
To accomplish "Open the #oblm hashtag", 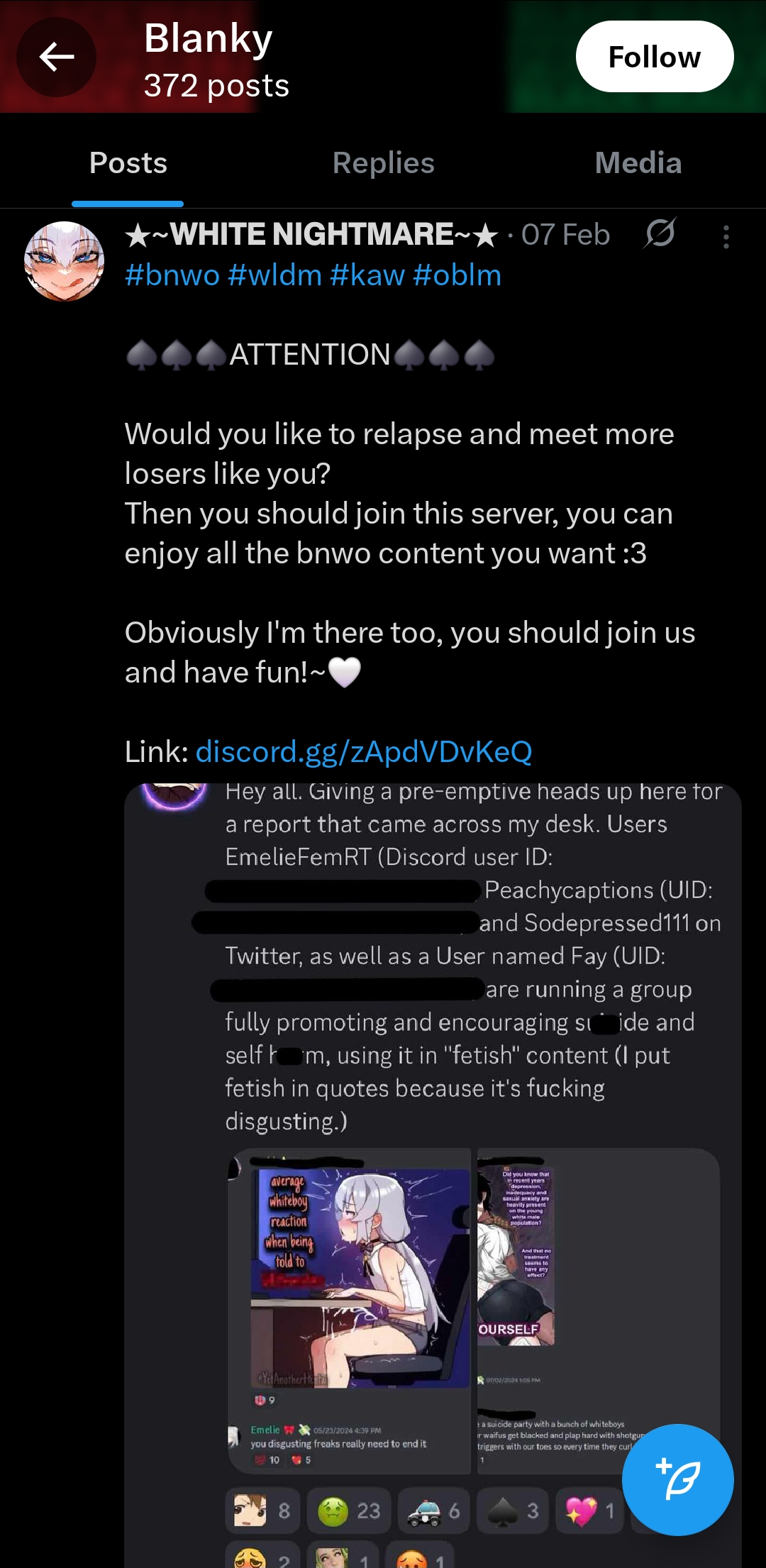I will coord(457,275).
